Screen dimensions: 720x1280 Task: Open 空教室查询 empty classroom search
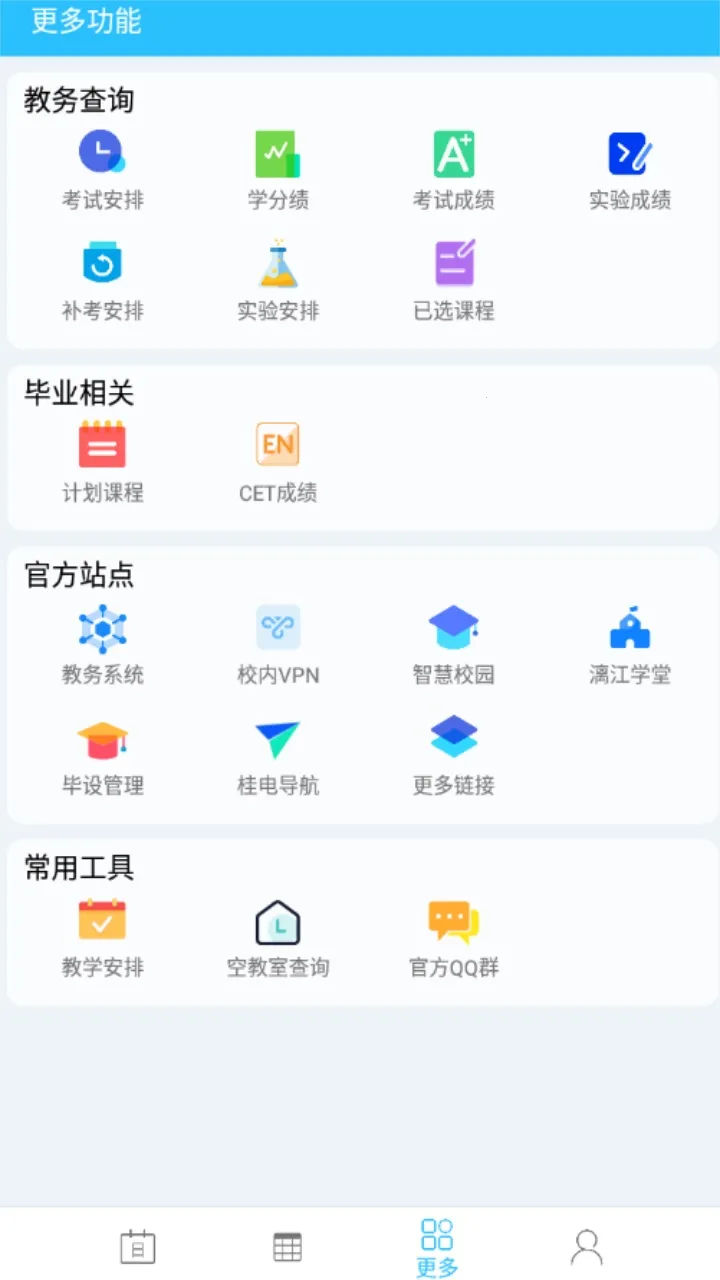point(278,937)
